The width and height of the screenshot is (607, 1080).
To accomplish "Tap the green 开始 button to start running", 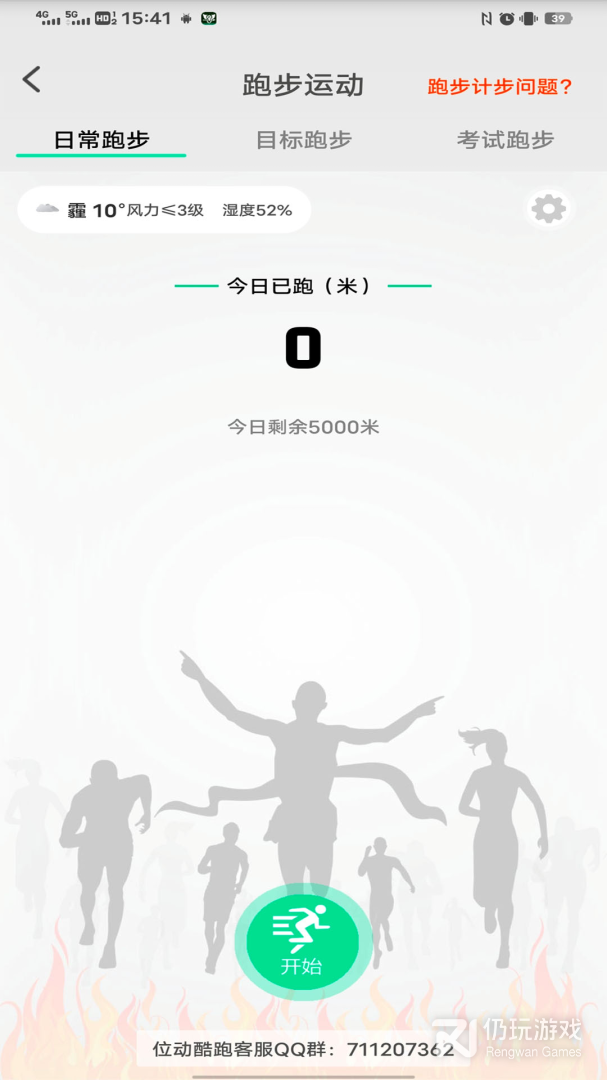I will coord(302,941).
